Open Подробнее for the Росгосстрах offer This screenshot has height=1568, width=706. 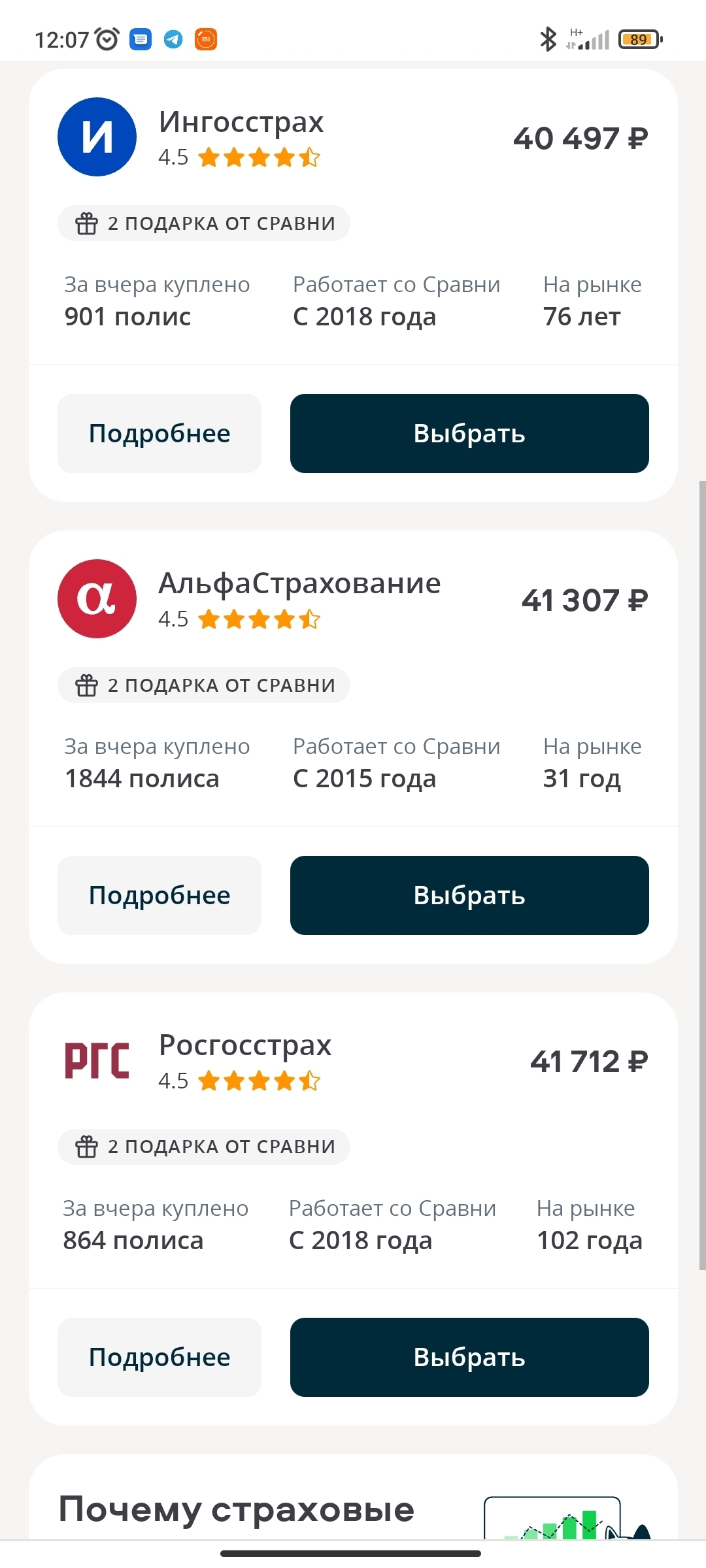(x=160, y=1357)
